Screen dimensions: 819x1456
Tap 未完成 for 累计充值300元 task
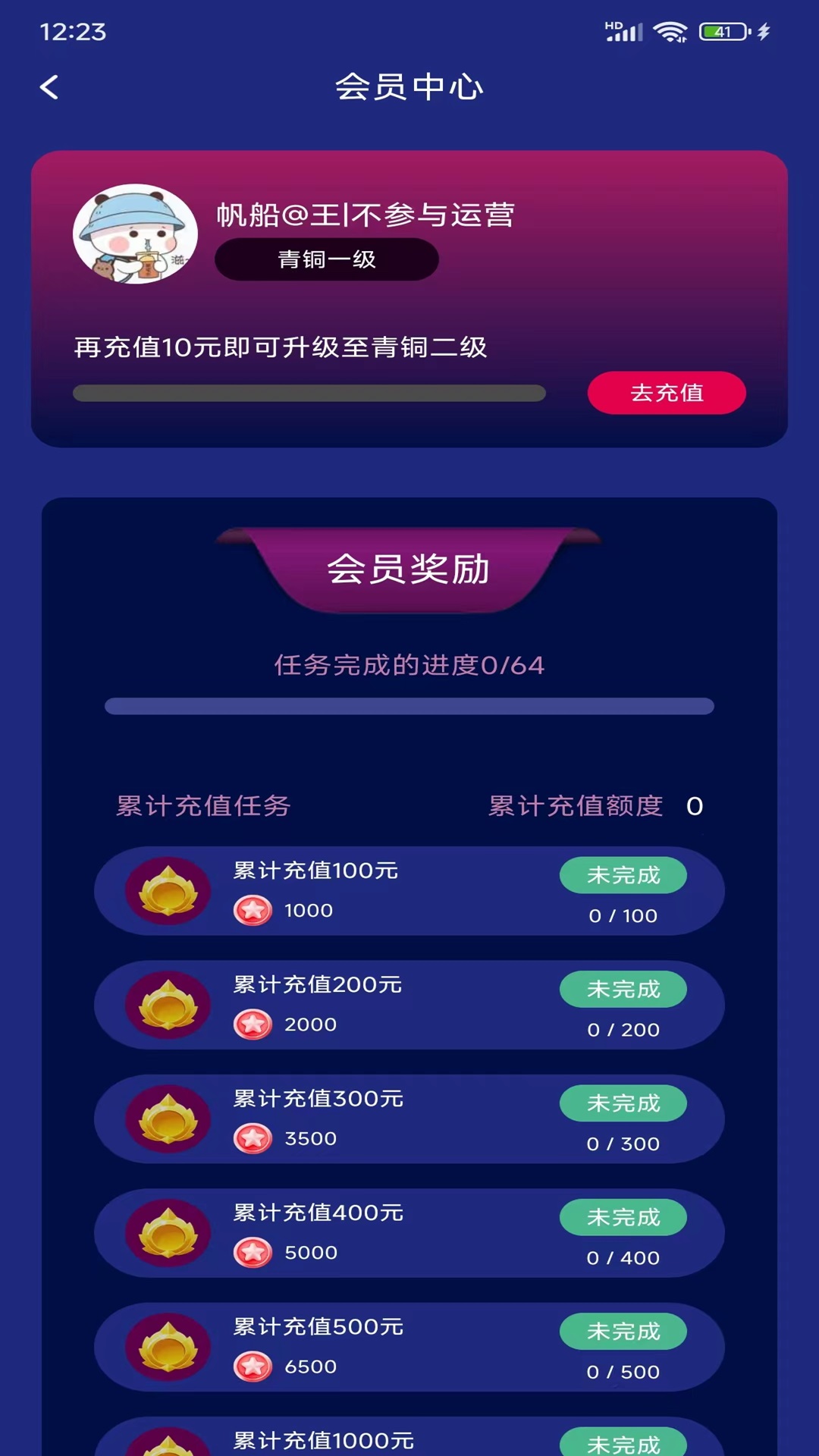click(x=623, y=1103)
